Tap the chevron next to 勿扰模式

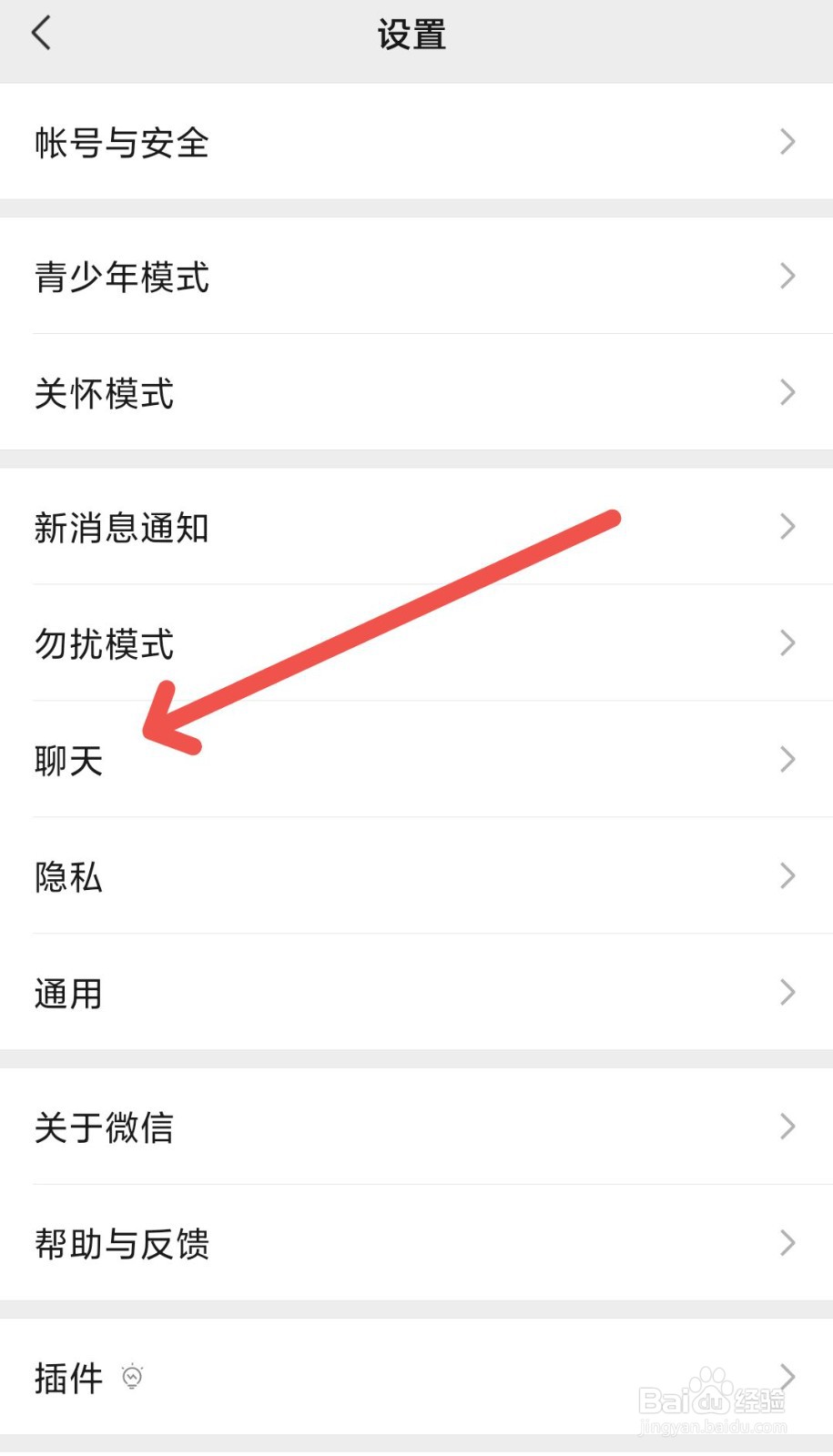(787, 644)
